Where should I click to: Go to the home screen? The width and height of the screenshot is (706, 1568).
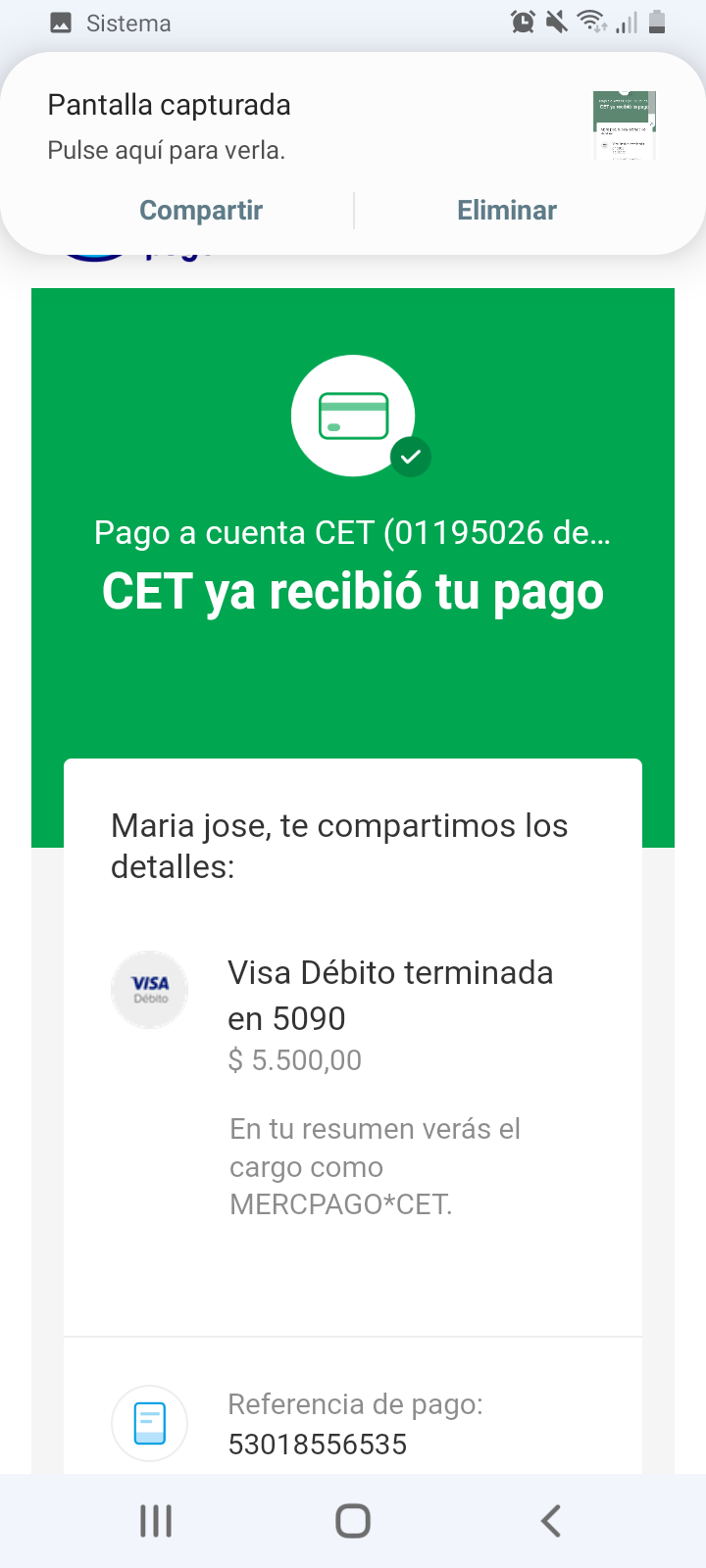pyautogui.click(x=353, y=1521)
